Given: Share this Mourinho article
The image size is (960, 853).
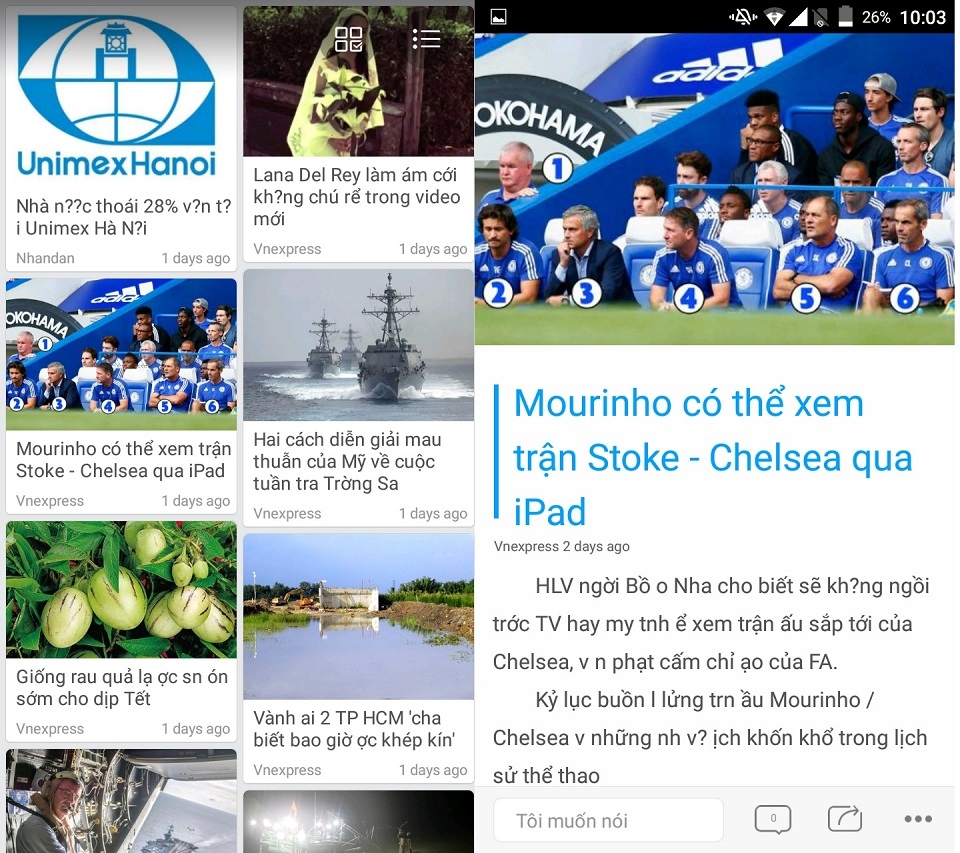Looking at the screenshot, I should point(845,819).
